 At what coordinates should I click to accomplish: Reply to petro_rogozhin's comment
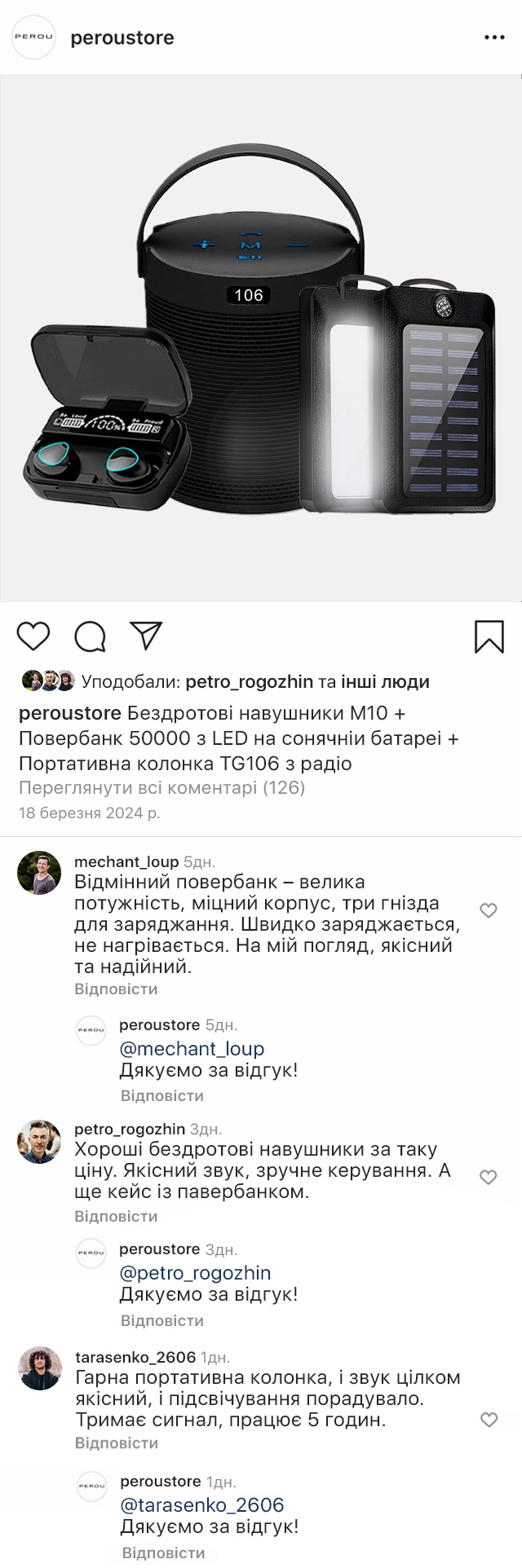tap(116, 1216)
